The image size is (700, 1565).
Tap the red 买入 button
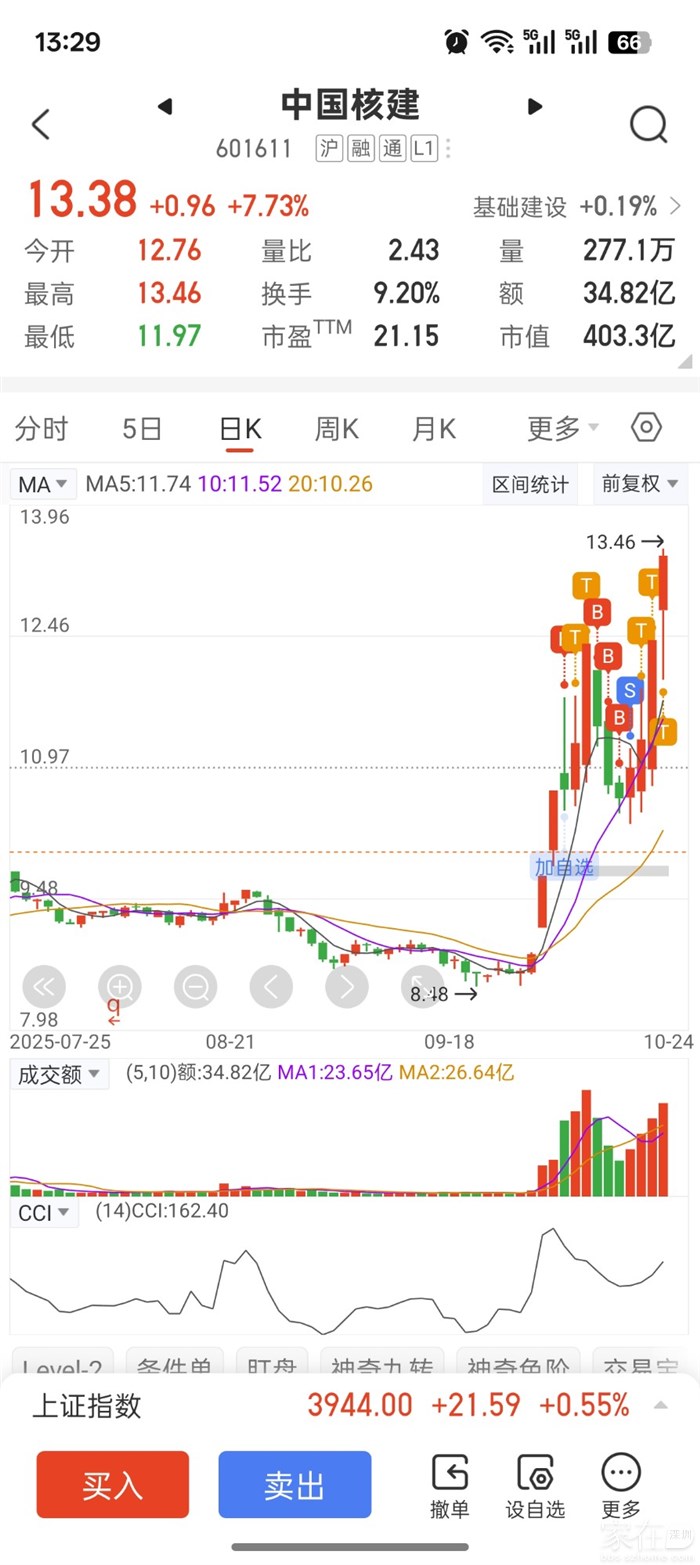pos(113,1485)
